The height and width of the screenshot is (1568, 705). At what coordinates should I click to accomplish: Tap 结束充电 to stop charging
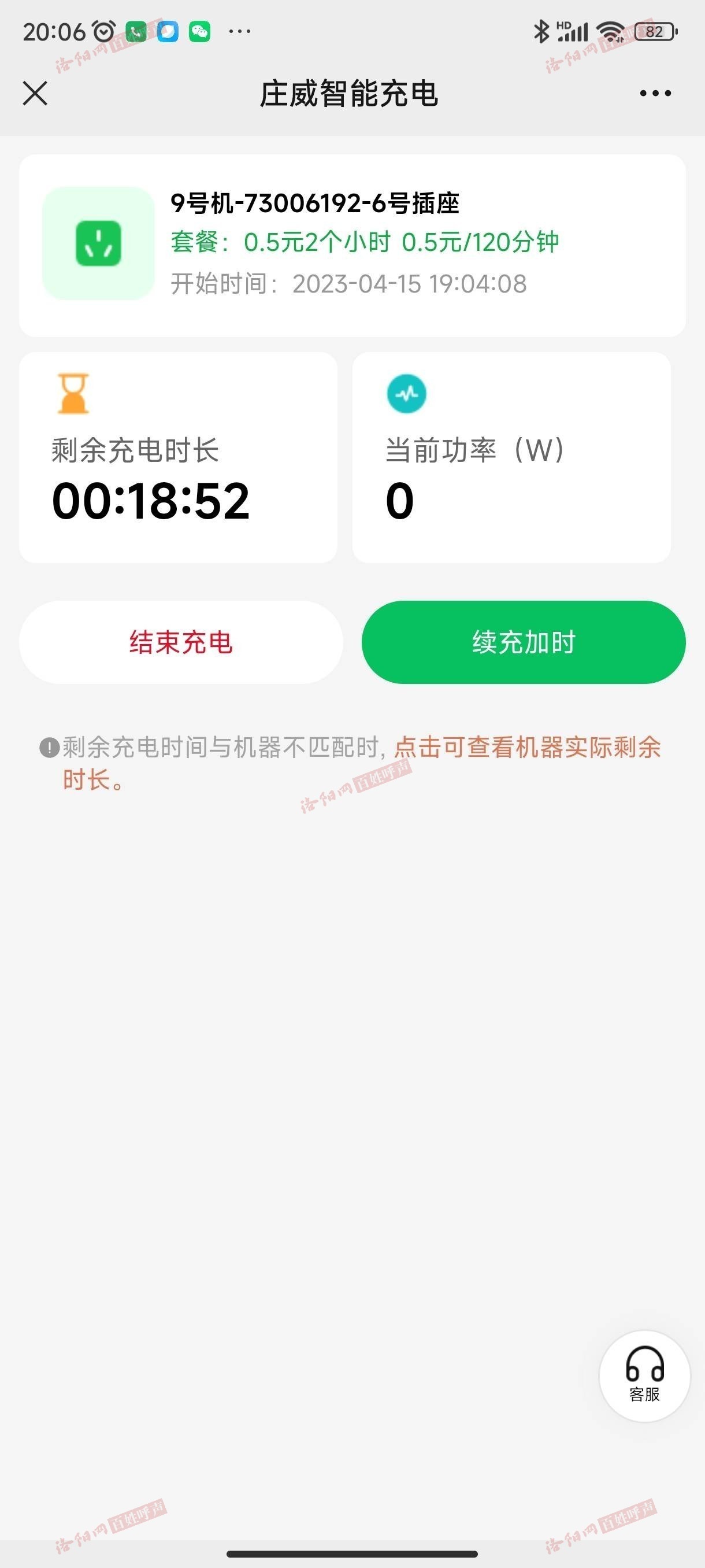click(x=181, y=642)
